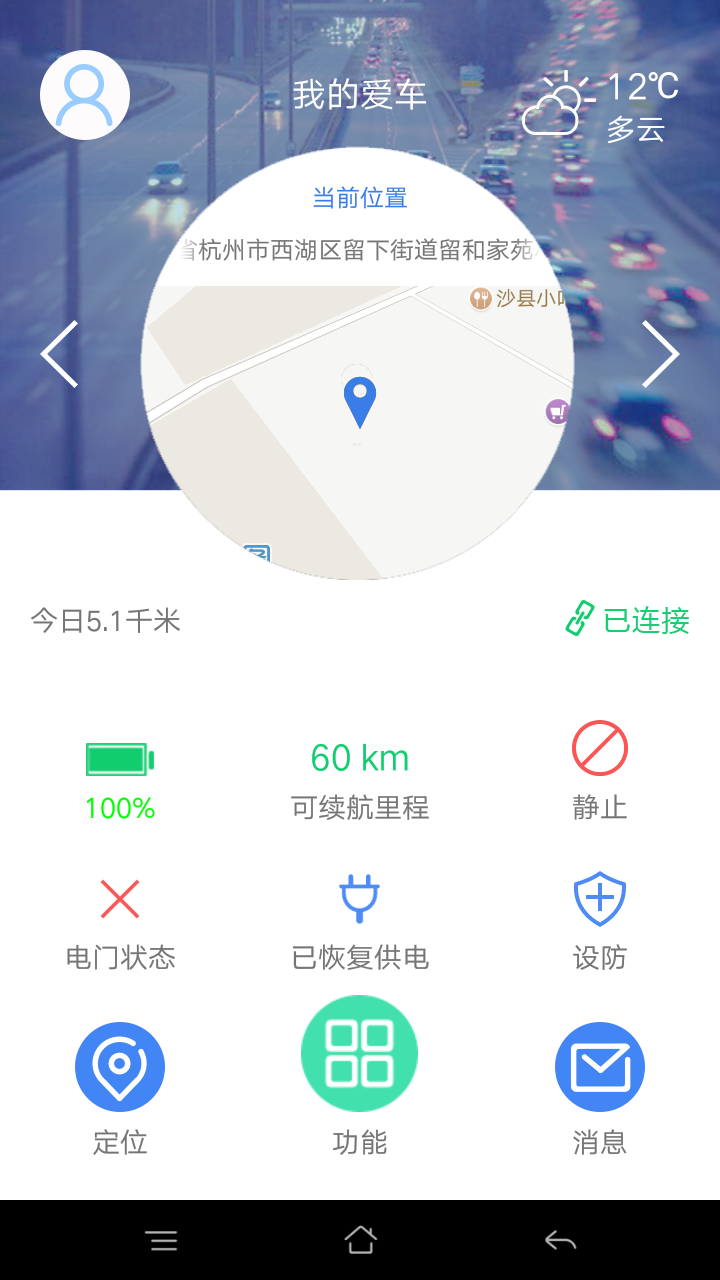The height and width of the screenshot is (1280, 720).
Task: Expand the map location pin details
Action: coord(359,400)
